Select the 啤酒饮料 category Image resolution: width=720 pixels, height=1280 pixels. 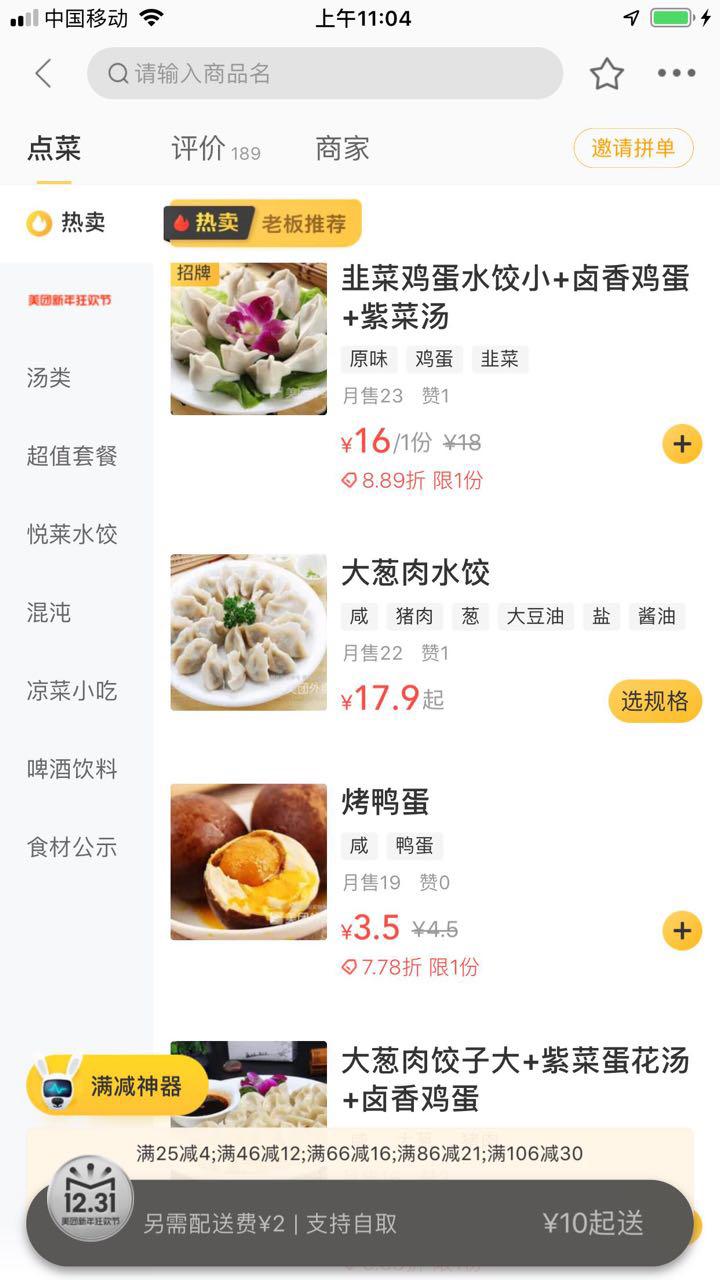72,768
